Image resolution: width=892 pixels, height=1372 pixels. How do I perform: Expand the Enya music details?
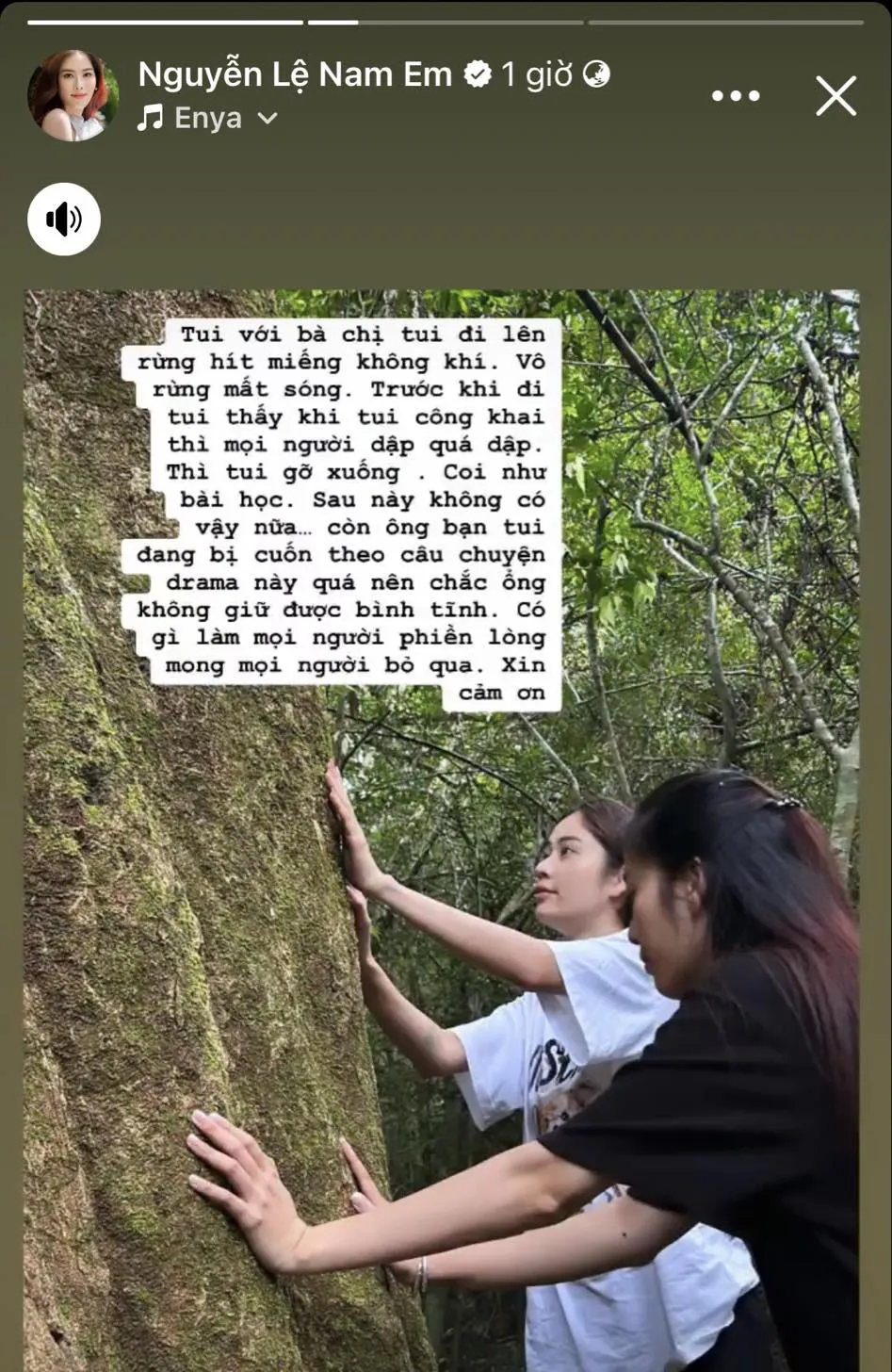[268, 119]
